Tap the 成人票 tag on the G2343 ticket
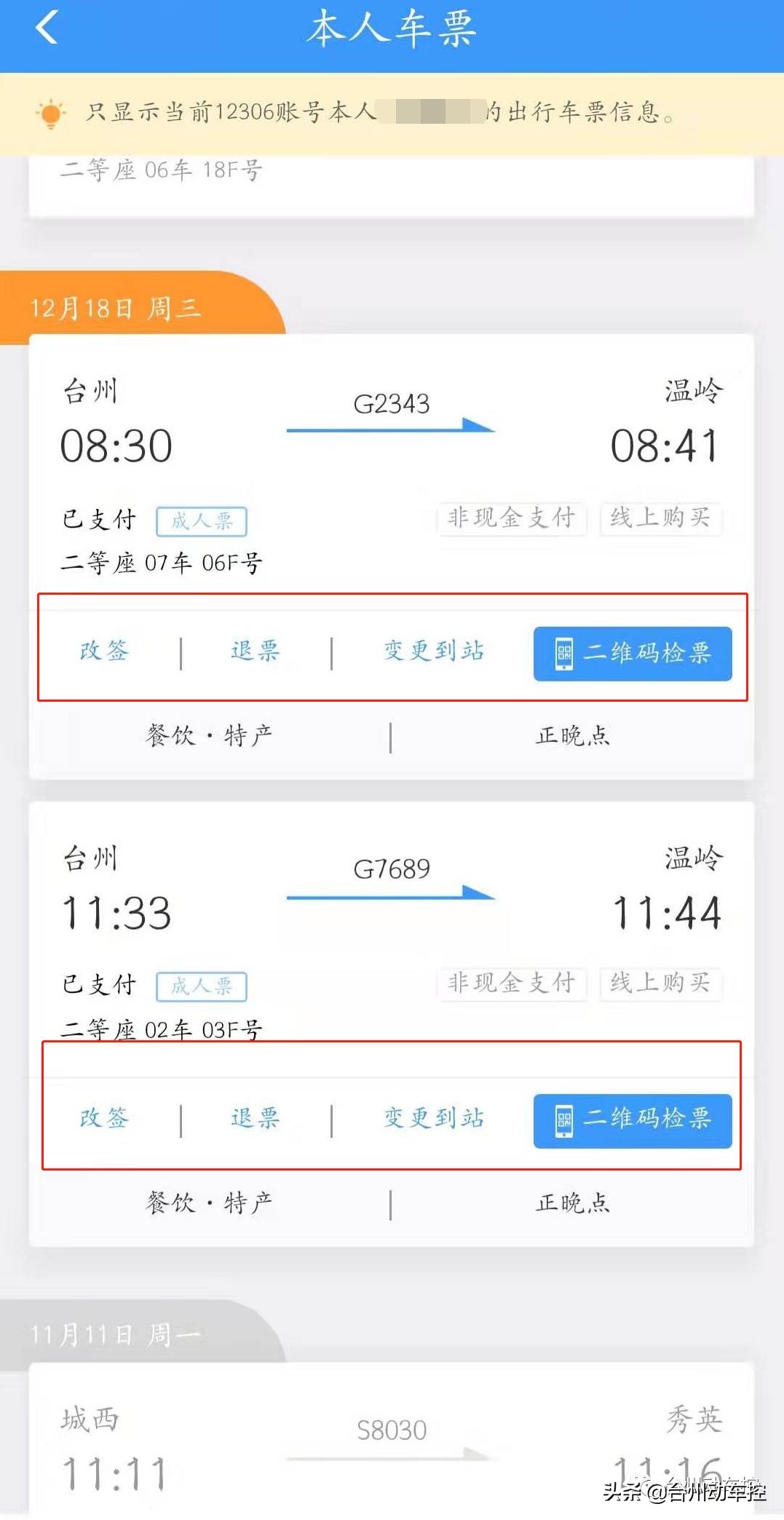This screenshot has width=784, height=1520. pos(202,521)
